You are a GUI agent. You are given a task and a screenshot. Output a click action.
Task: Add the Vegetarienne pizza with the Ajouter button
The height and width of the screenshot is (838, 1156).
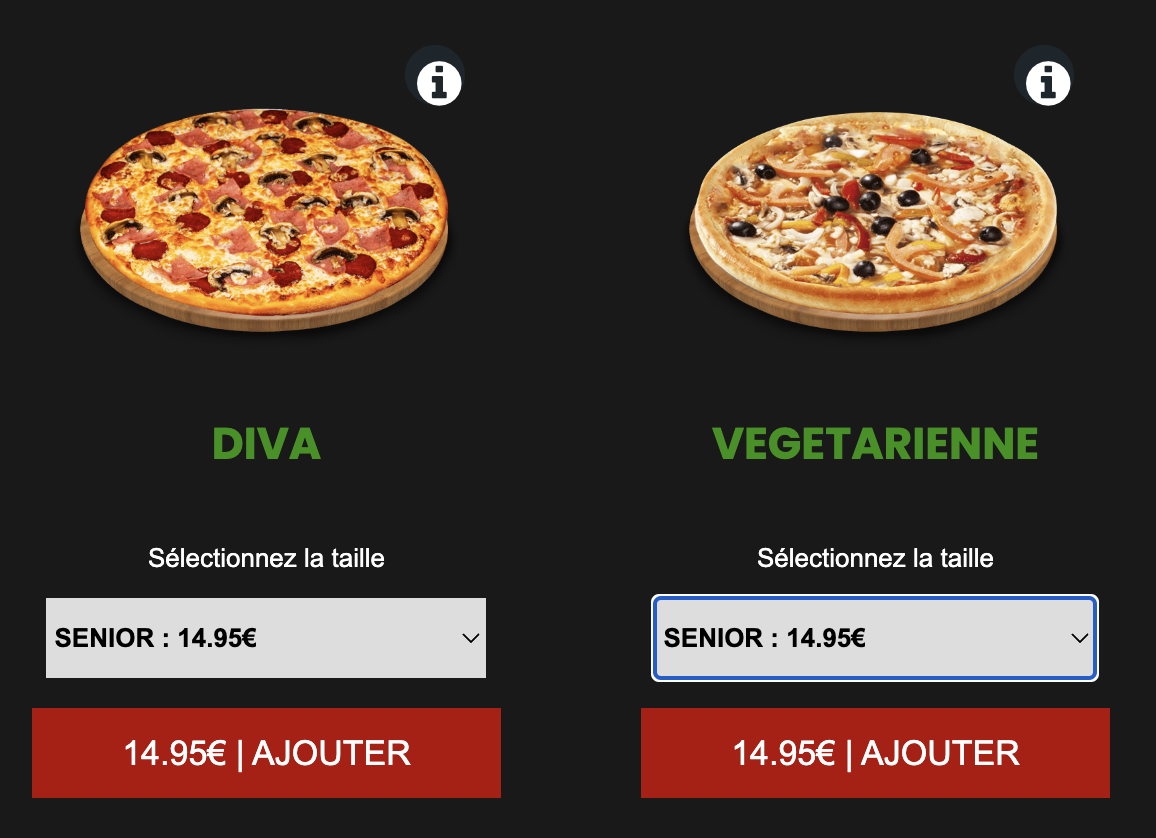pos(875,753)
